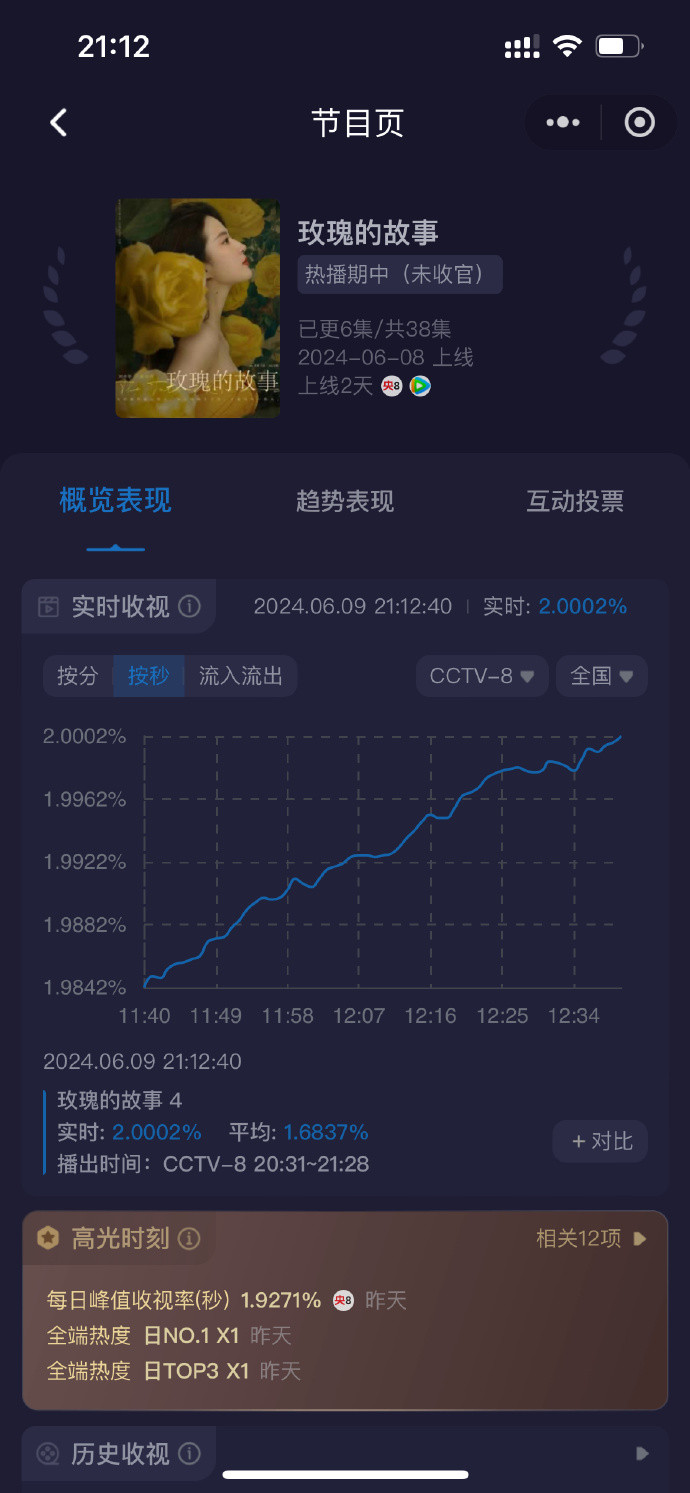Tap the + 对比 compare button
This screenshot has width=690, height=1493.
pyautogui.click(x=601, y=1141)
